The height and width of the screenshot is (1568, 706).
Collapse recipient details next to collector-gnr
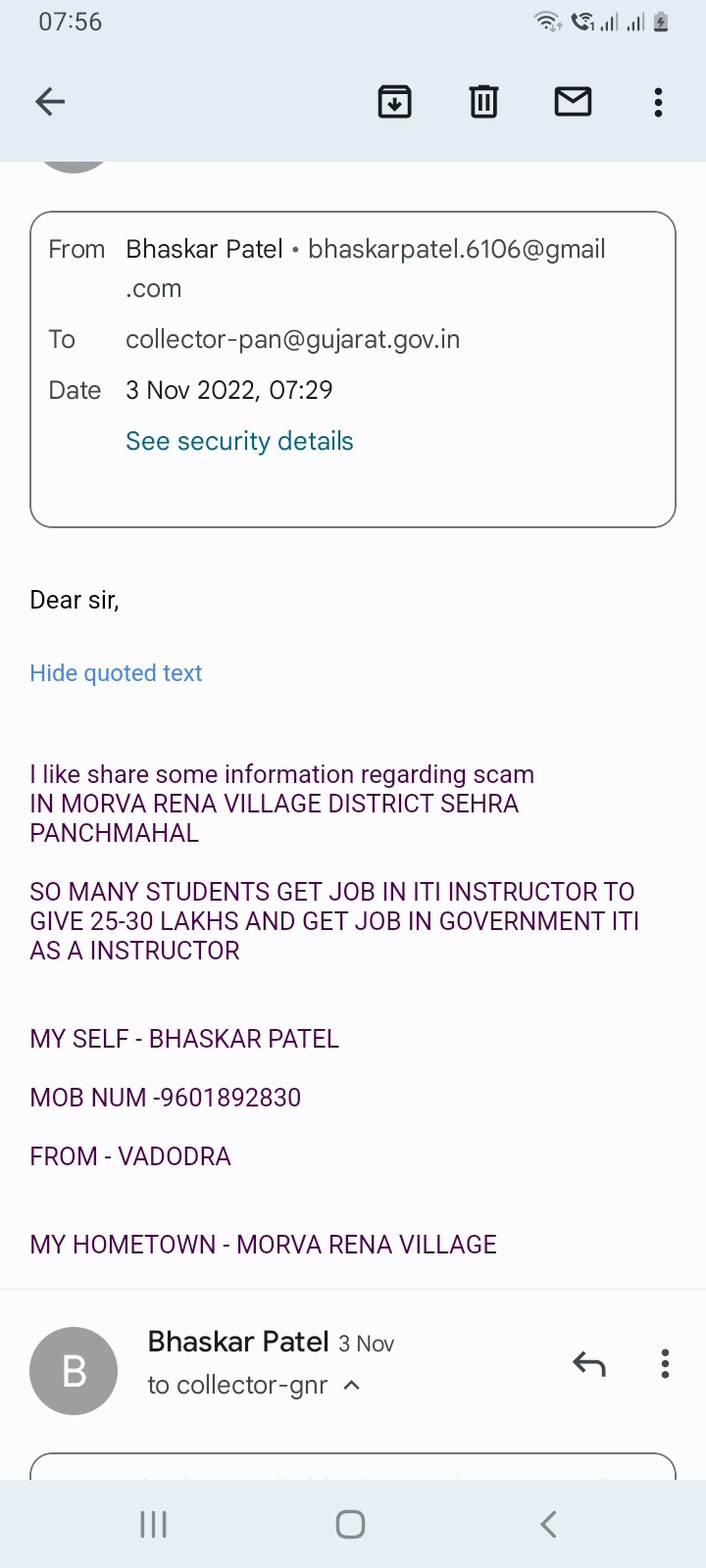pyautogui.click(x=352, y=1385)
